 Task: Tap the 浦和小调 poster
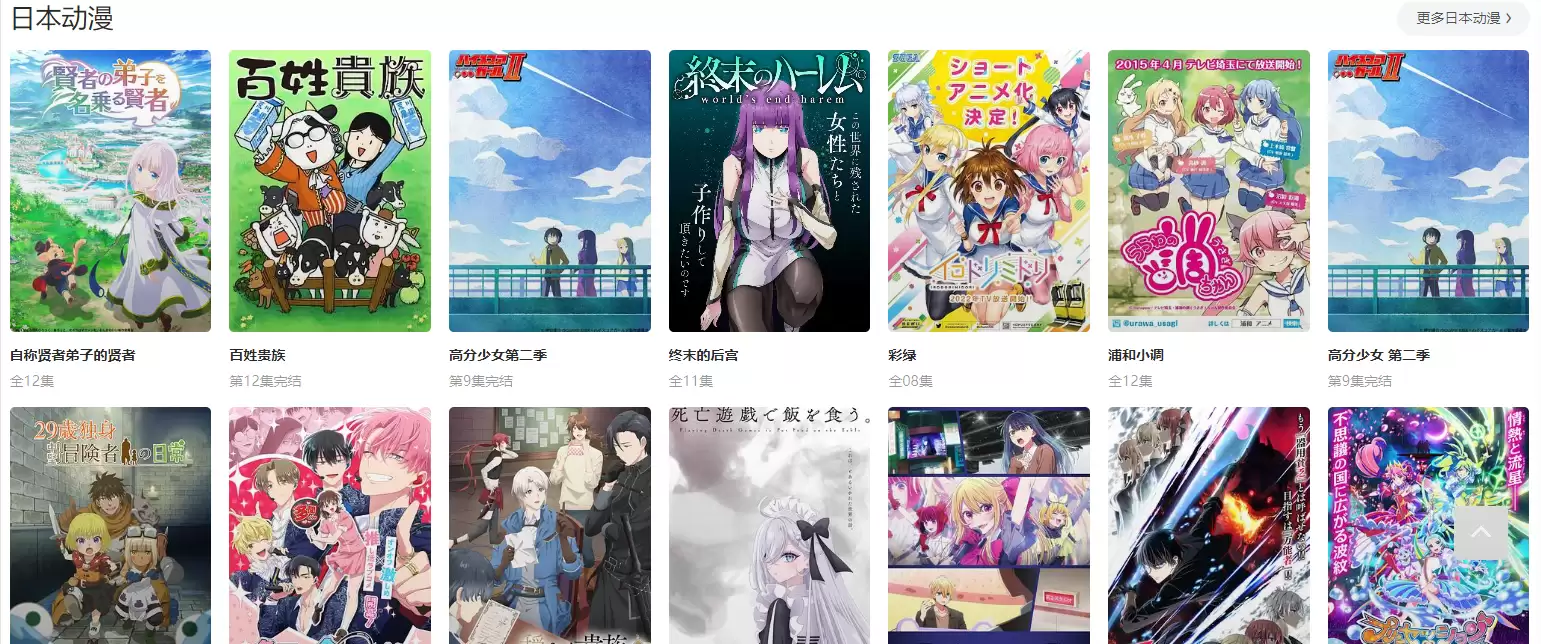1208,191
